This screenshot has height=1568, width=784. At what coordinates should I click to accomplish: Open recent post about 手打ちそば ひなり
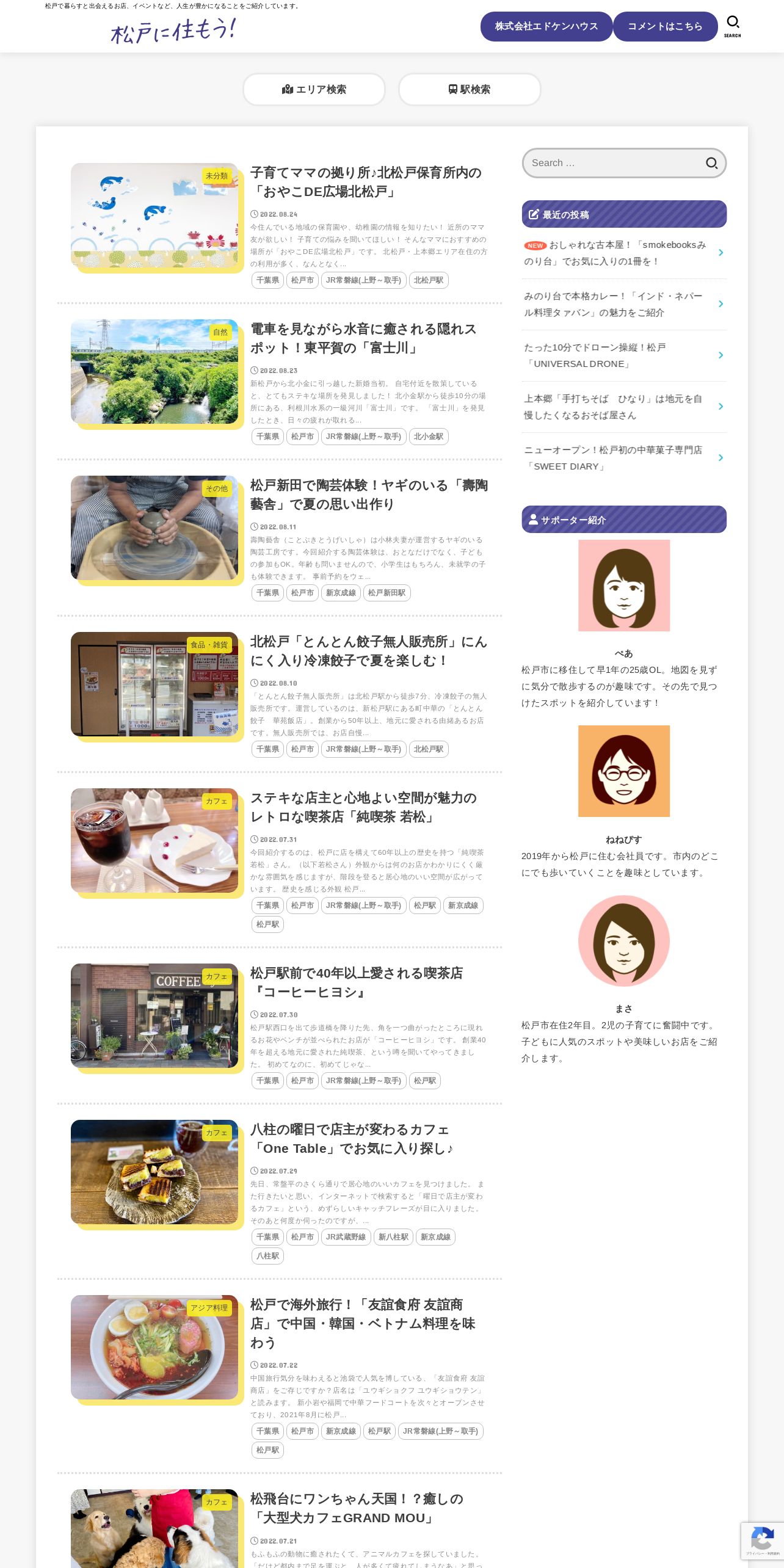(x=624, y=407)
